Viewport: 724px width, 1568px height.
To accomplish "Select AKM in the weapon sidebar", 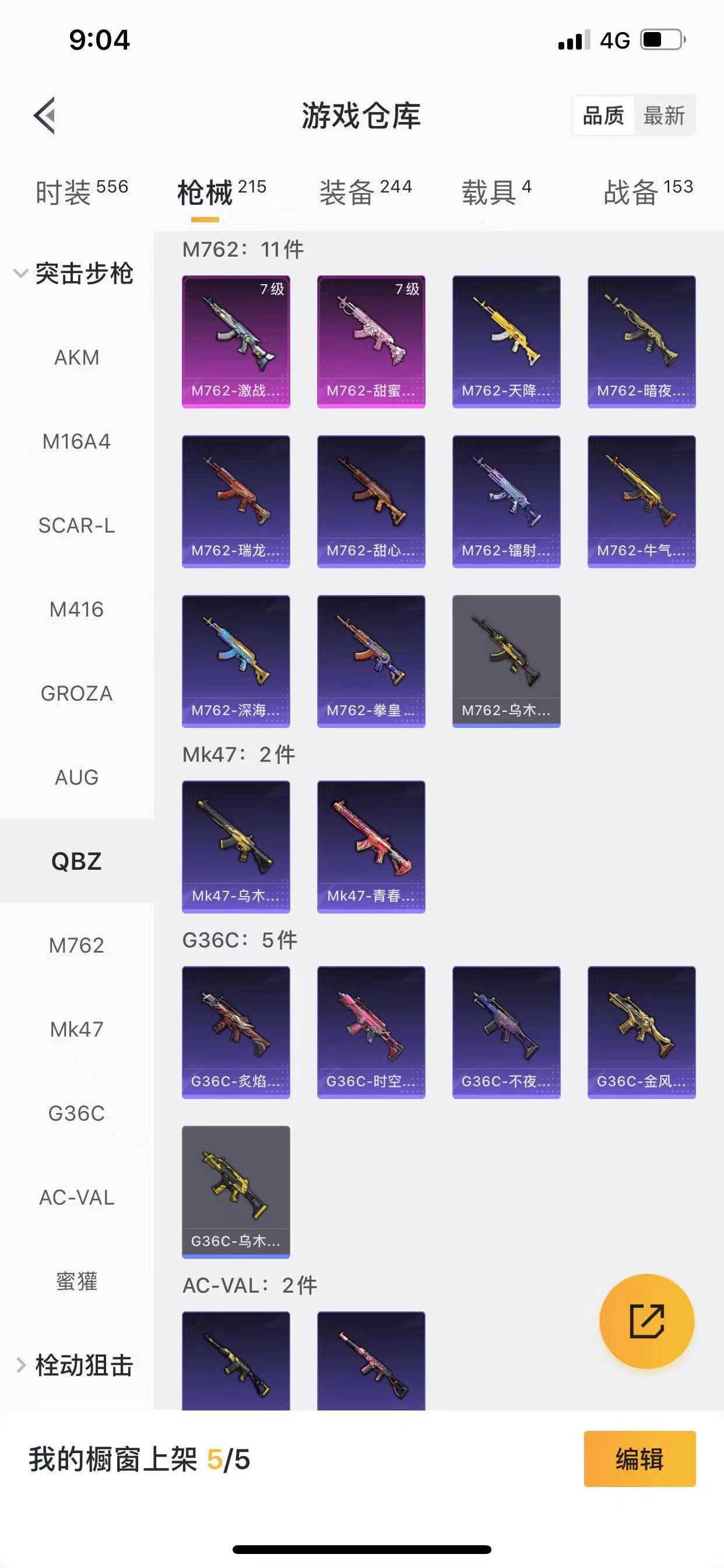I will tap(77, 358).
